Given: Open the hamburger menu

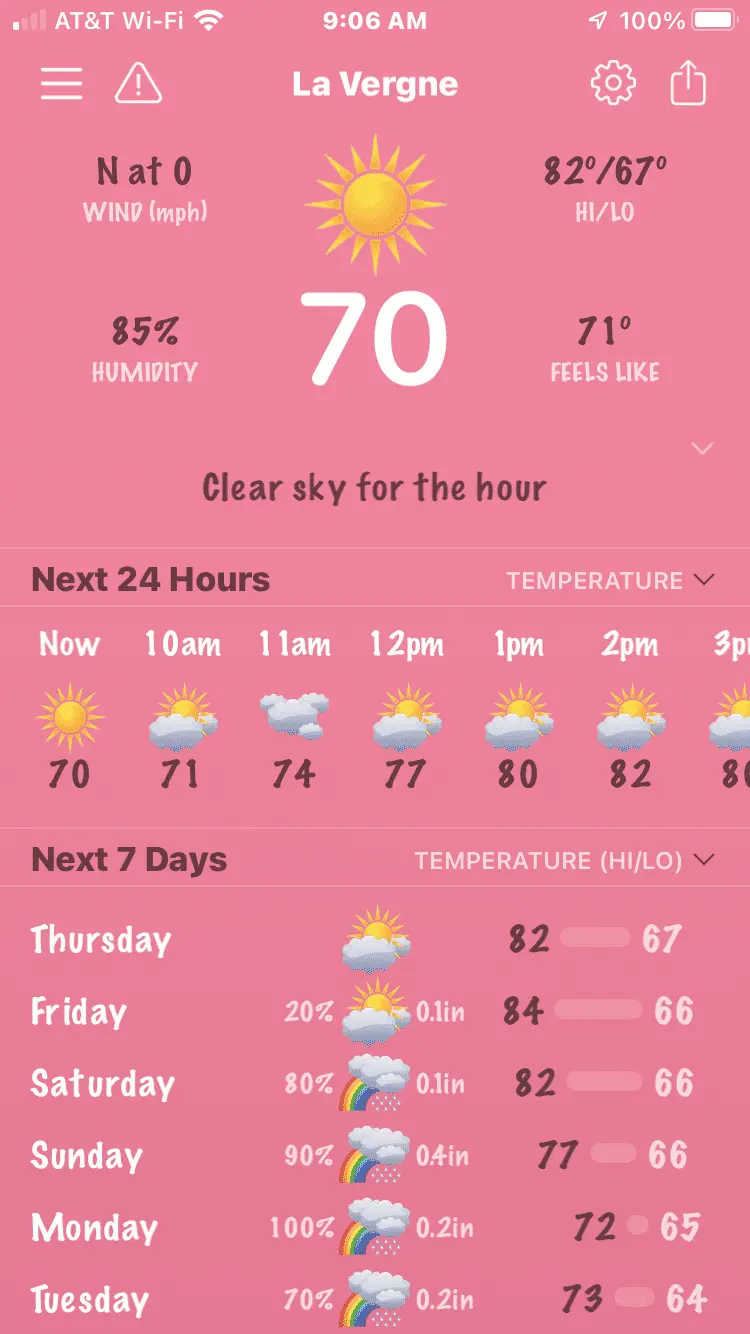Looking at the screenshot, I should coord(61,84).
